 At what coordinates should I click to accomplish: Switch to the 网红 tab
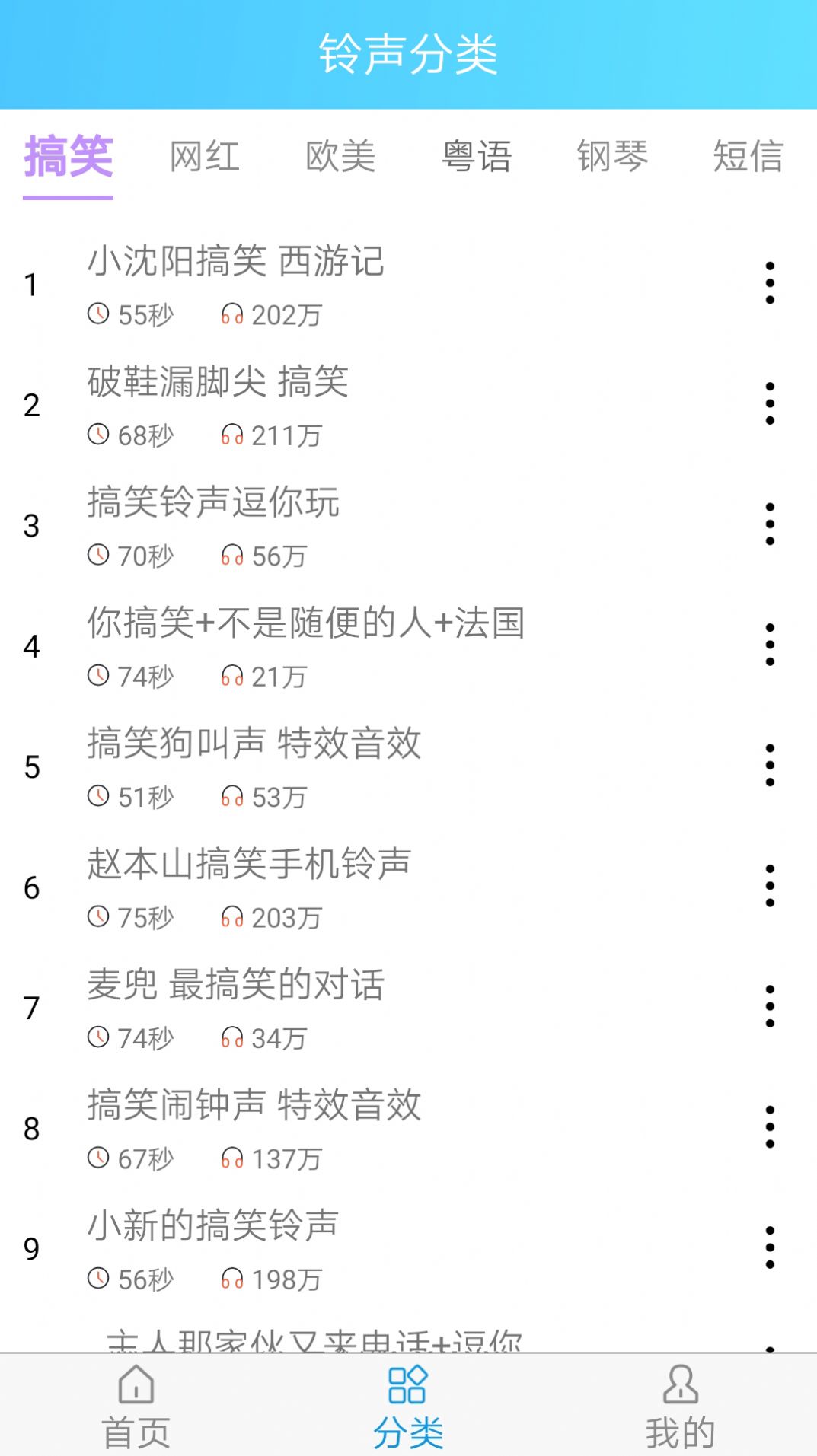pos(206,156)
